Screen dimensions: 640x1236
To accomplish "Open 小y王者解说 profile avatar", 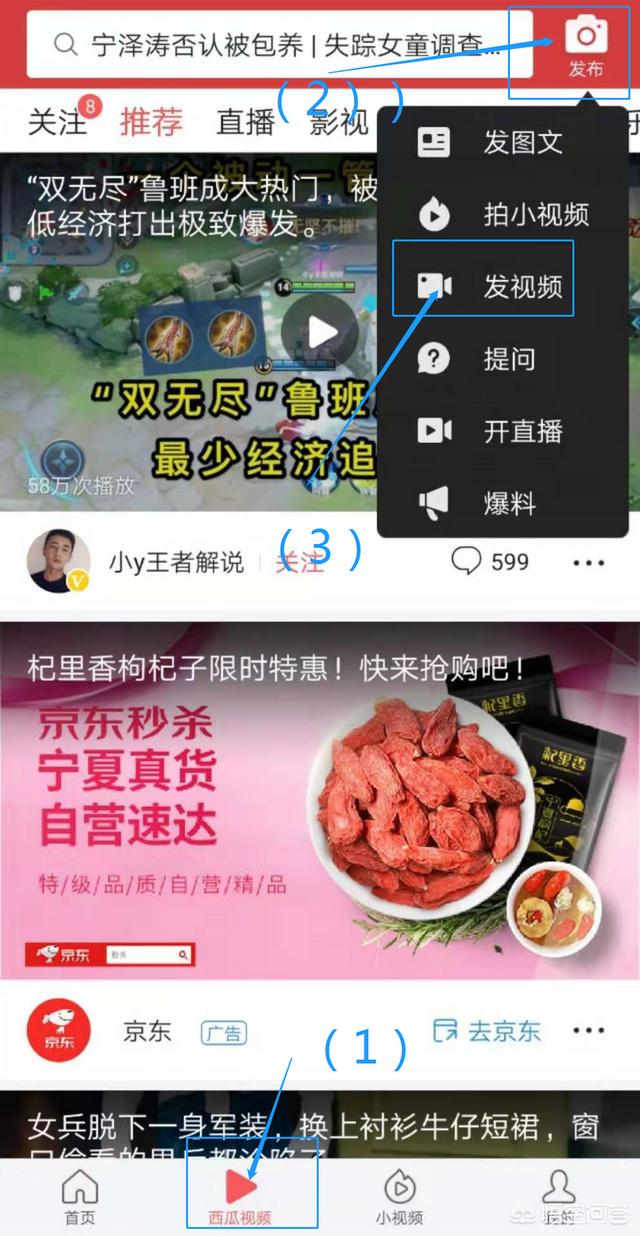I will coord(55,561).
